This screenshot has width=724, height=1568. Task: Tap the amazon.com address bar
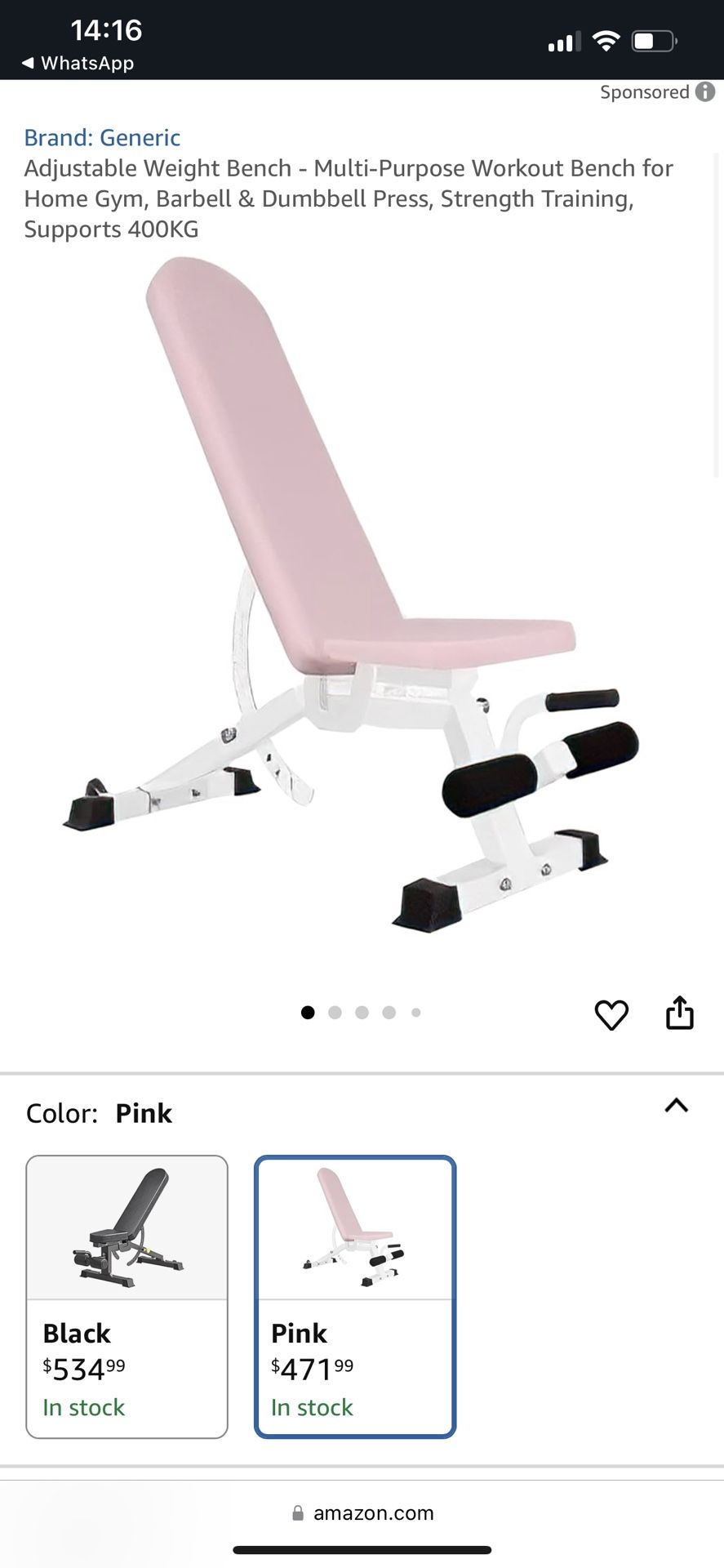(x=362, y=1512)
